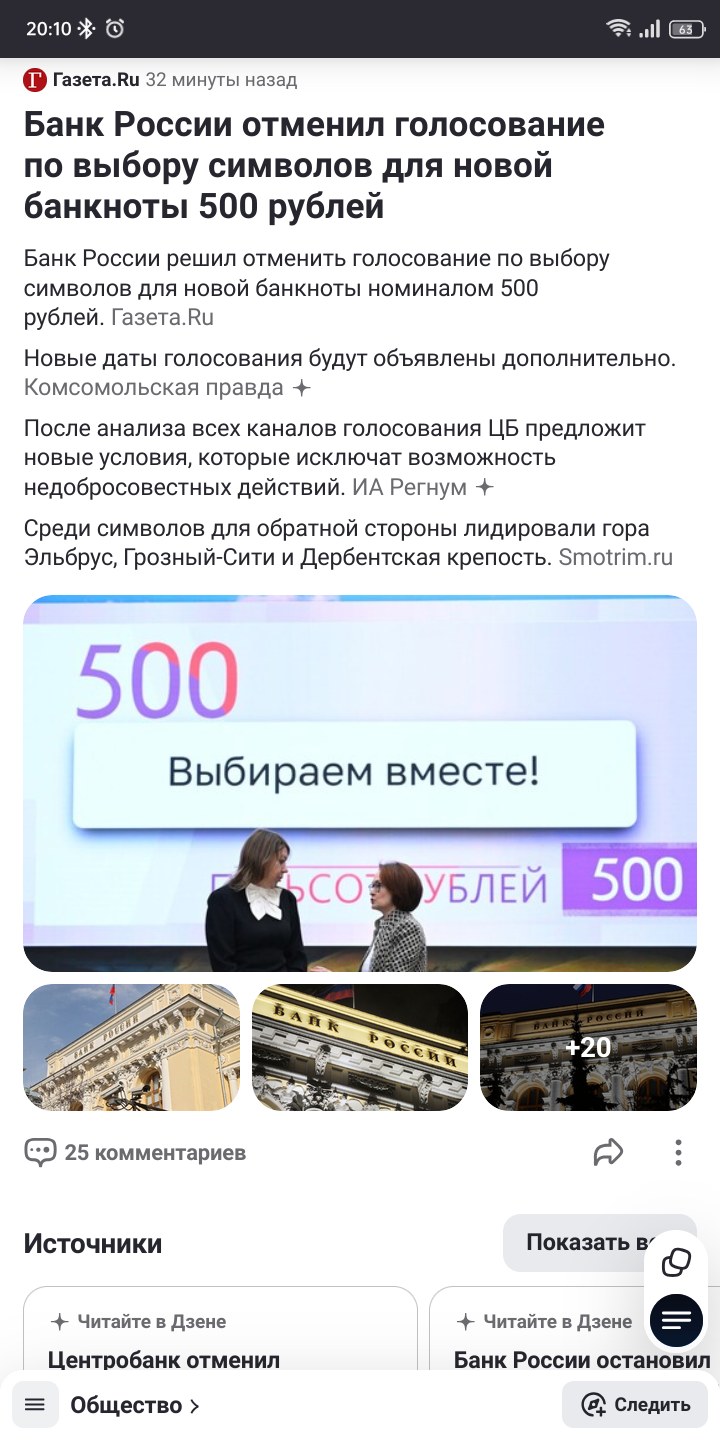Open the Газета.Ru source link
Viewport: 720px width, 1440px height.
(x=162, y=318)
